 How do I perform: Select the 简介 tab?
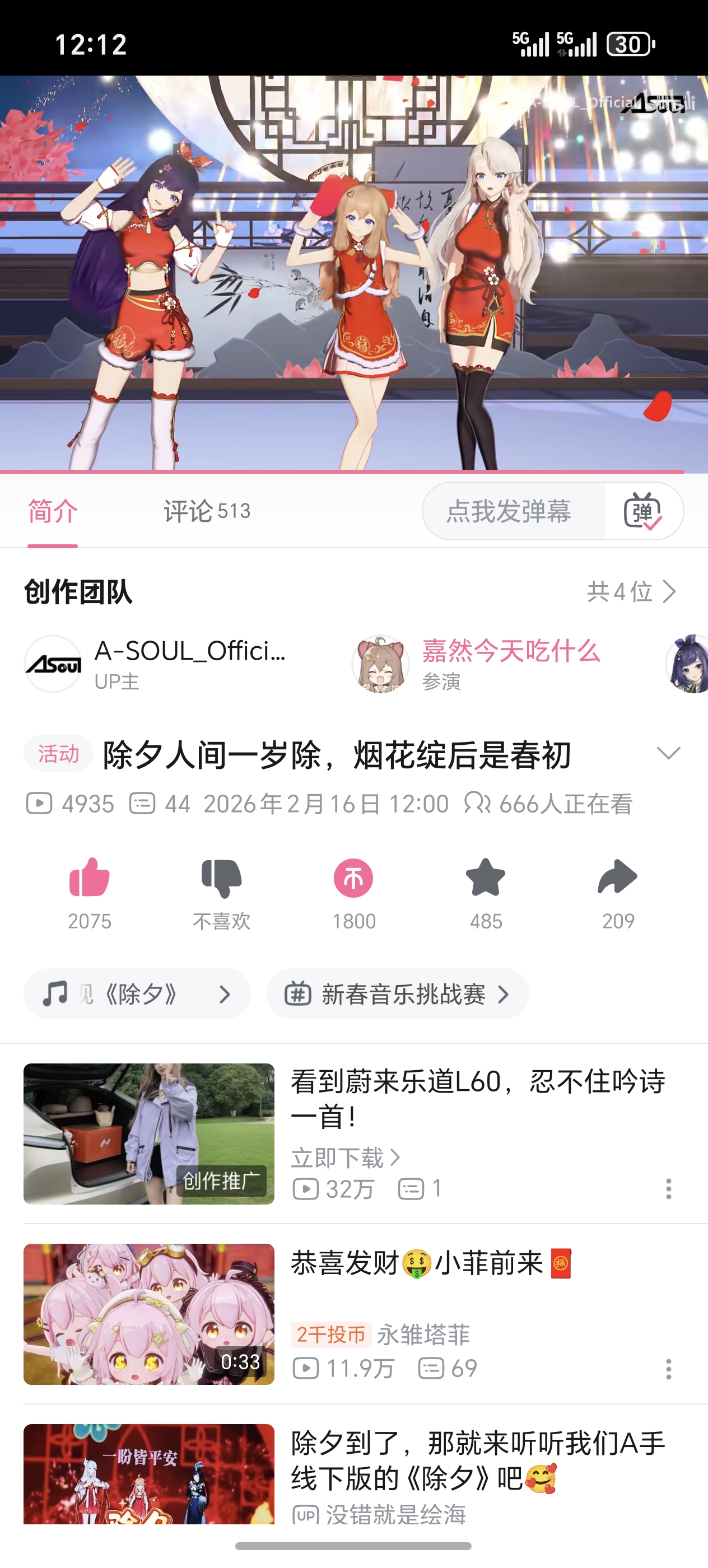point(53,511)
